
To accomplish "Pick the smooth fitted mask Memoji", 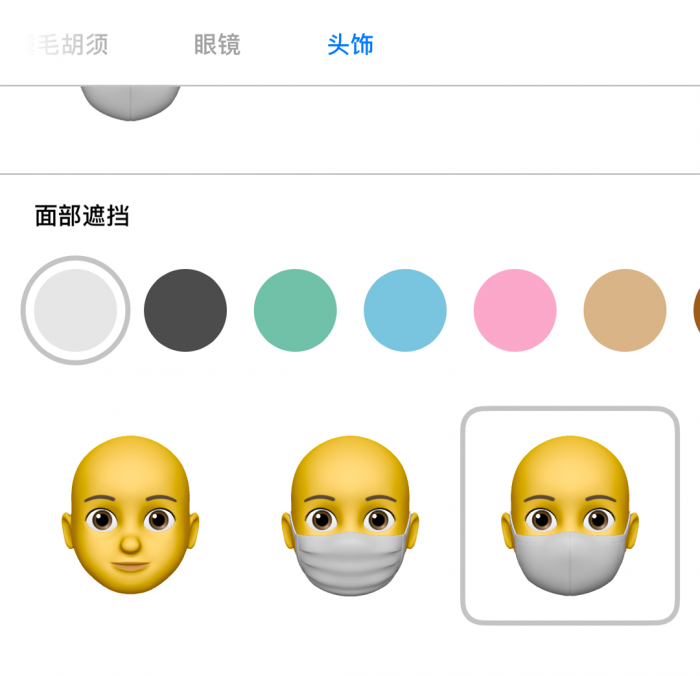I will click(x=570, y=516).
